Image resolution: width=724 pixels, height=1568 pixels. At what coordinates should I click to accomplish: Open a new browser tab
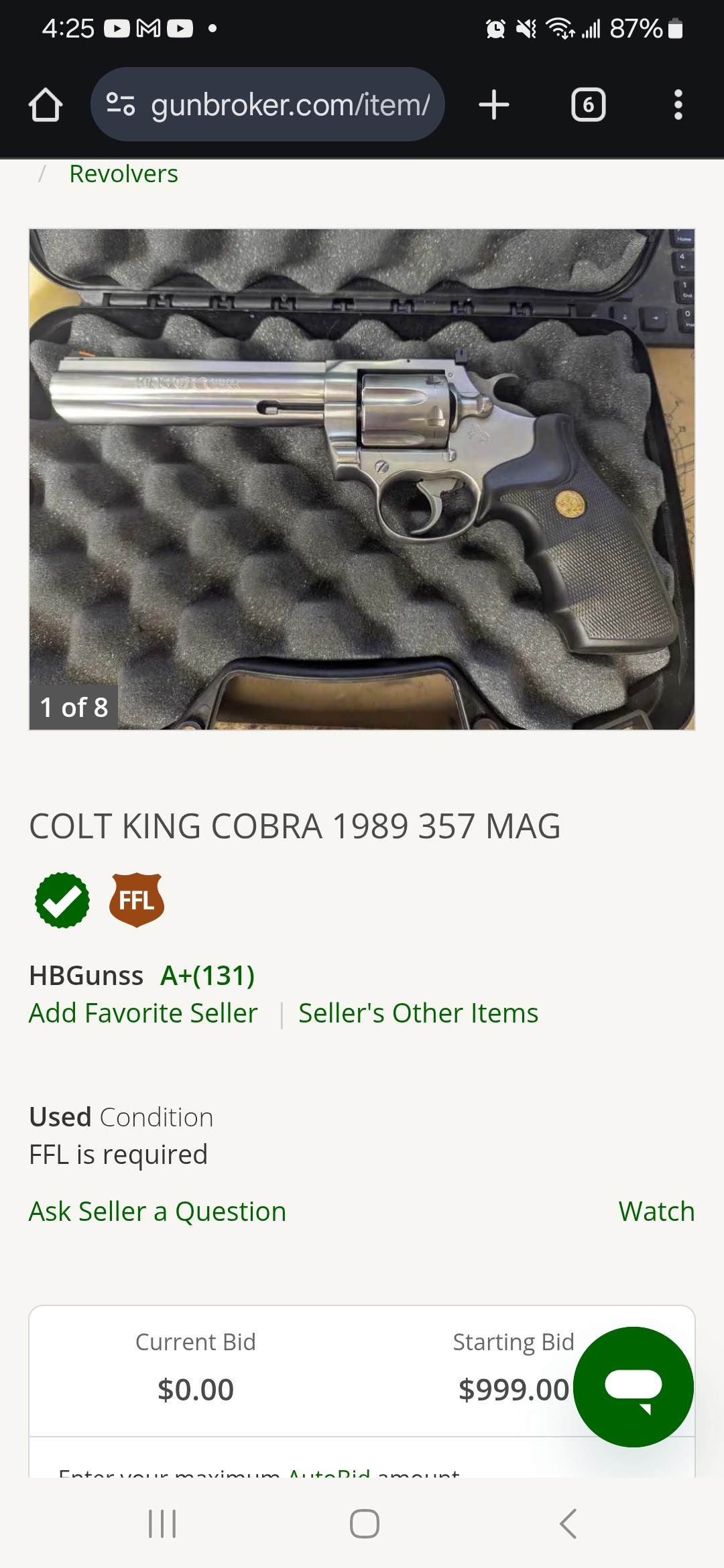coord(494,105)
